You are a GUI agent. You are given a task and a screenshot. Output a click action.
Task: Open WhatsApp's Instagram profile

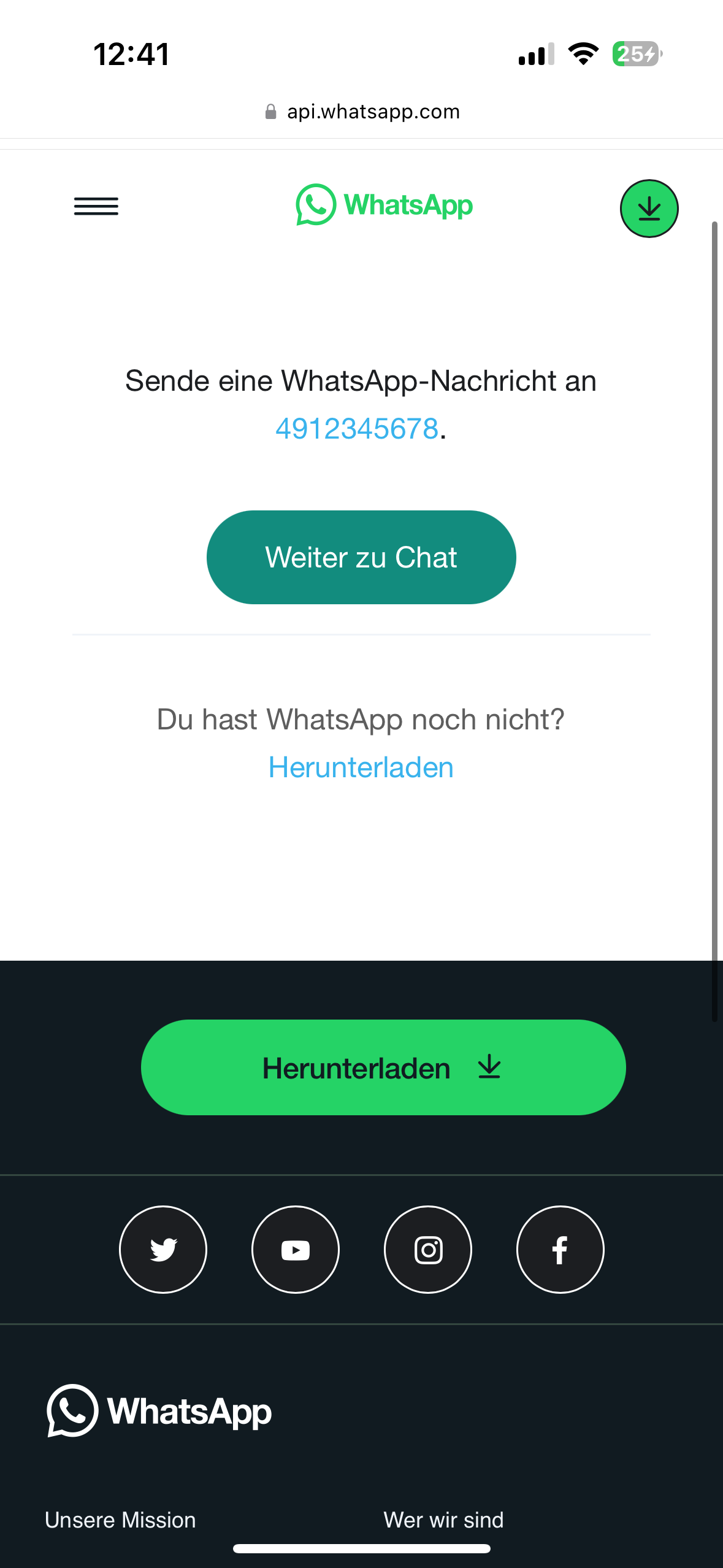pyautogui.click(x=428, y=1250)
